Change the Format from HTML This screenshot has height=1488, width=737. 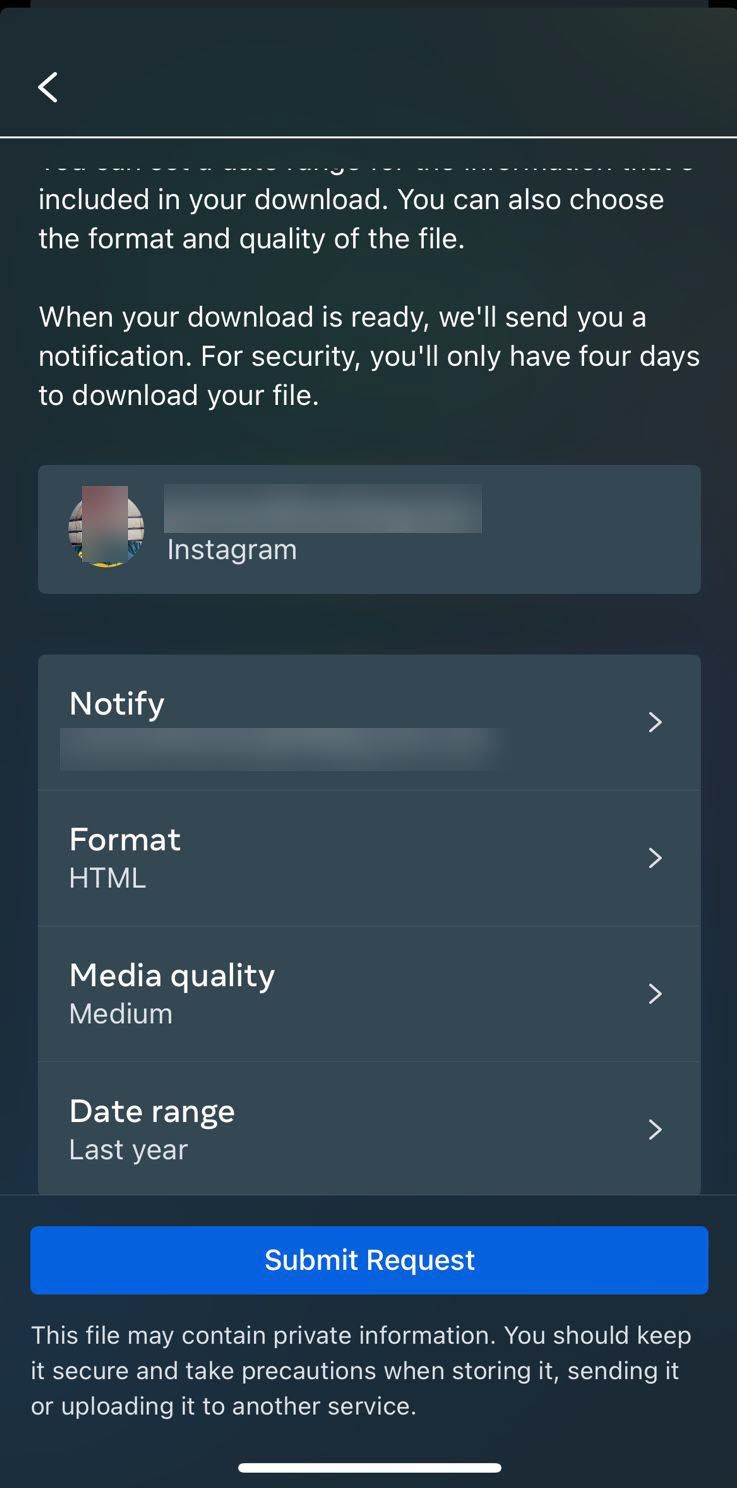pos(368,858)
